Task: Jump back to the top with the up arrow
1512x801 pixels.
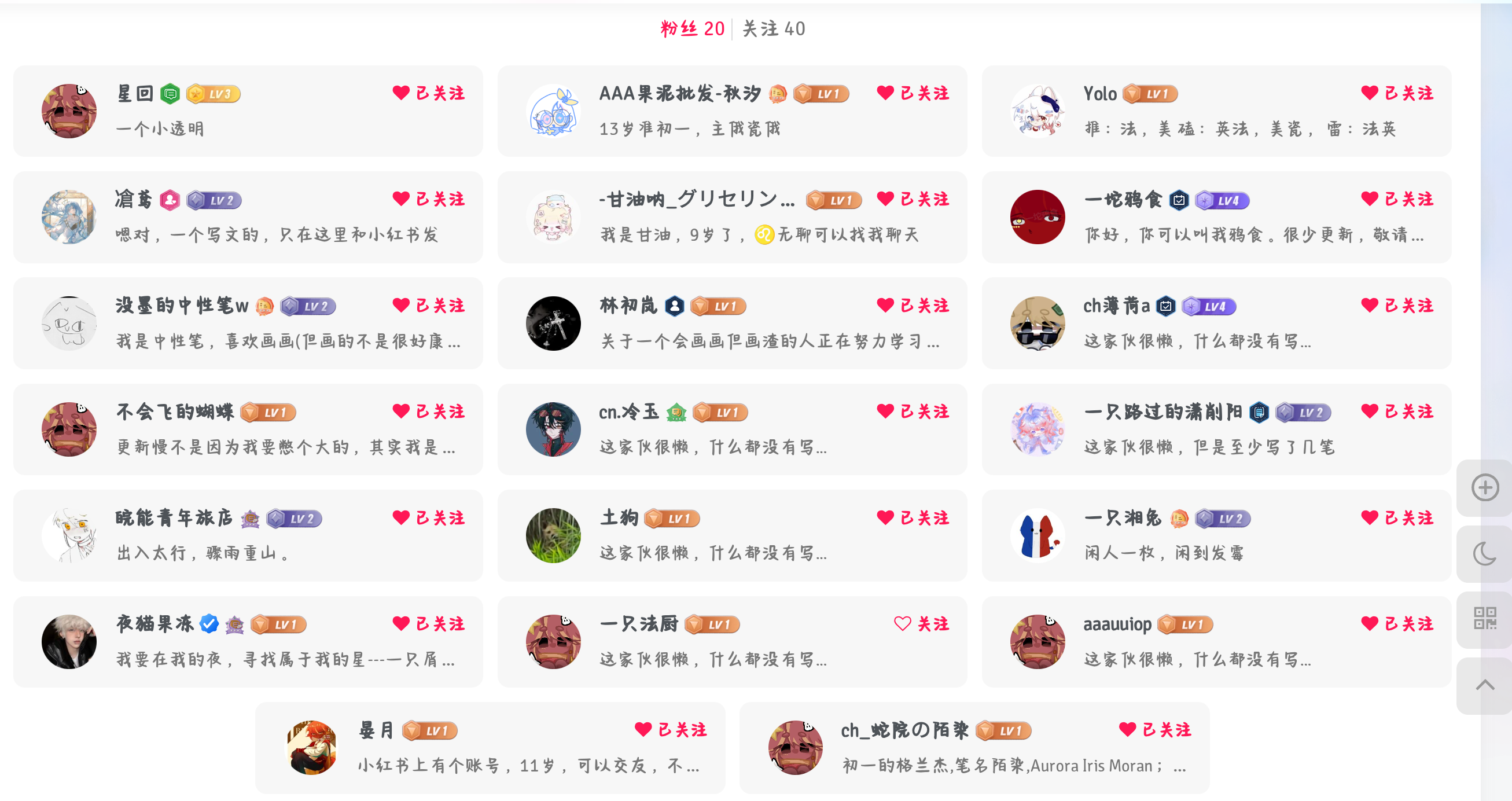Action: pyautogui.click(x=1484, y=685)
